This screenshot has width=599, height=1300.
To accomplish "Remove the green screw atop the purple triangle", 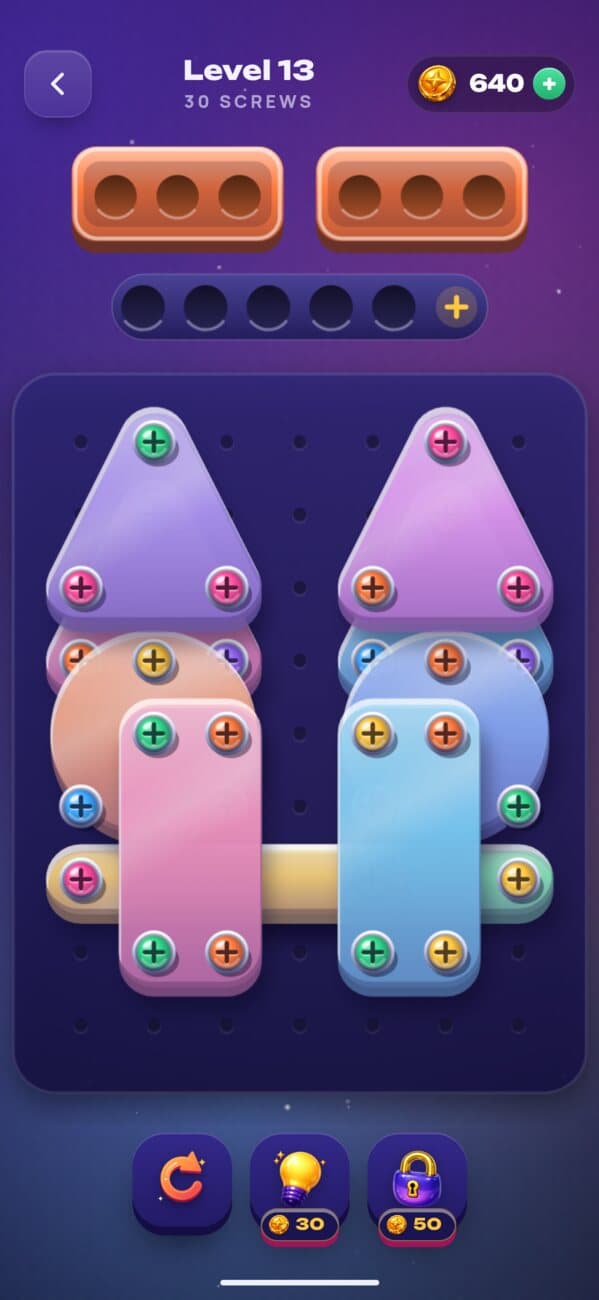I will [x=154, y=441].
